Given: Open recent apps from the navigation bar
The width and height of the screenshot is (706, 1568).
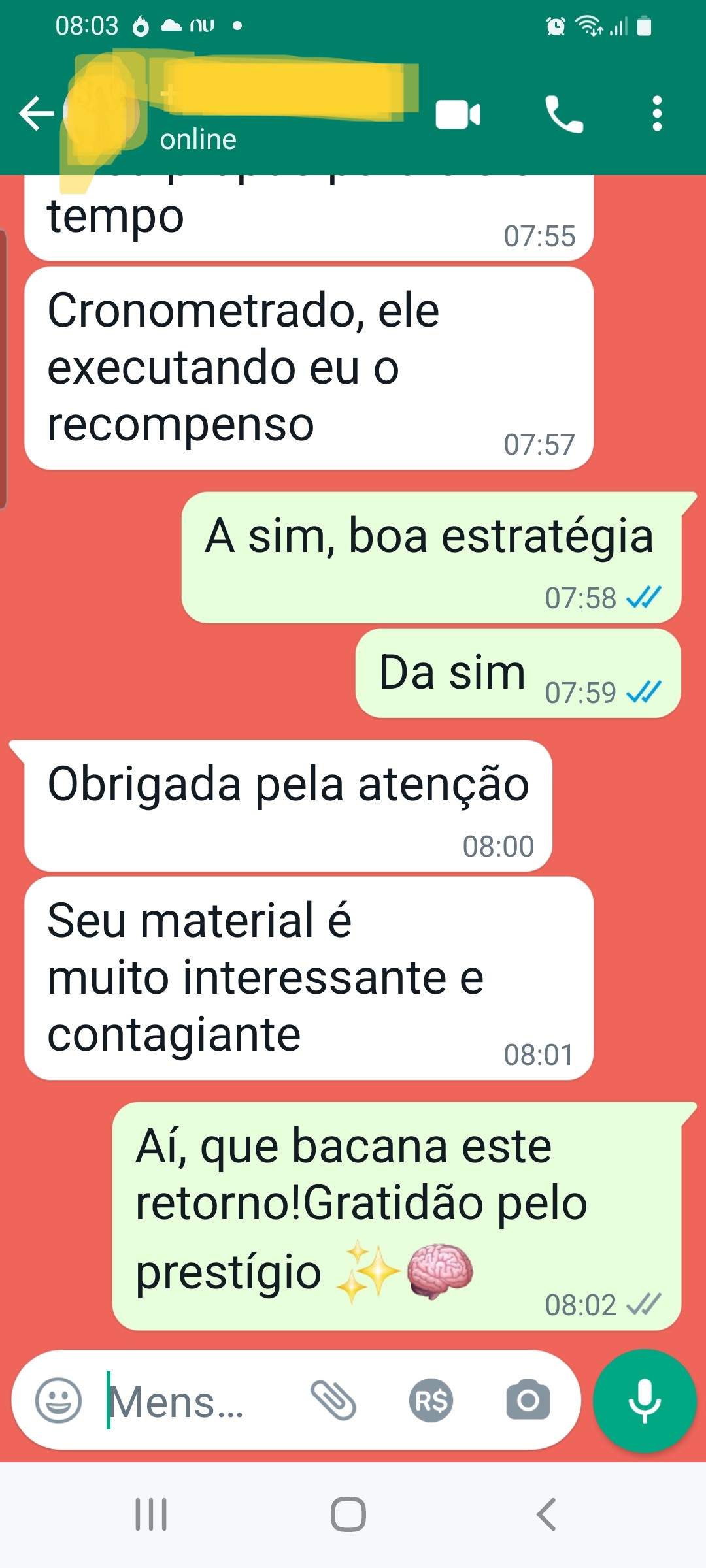Looking at the screenshot, I should click(x=151, y=1514).
